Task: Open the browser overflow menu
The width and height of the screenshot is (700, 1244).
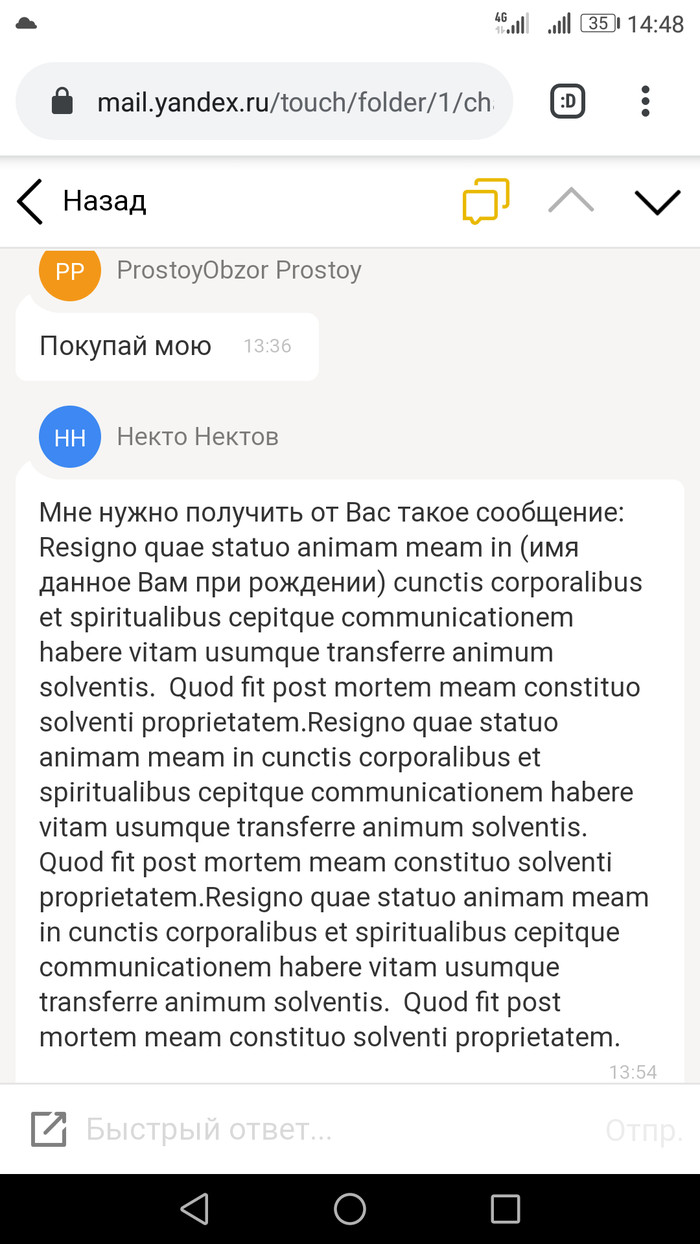Action: click(x=645, y=101)
